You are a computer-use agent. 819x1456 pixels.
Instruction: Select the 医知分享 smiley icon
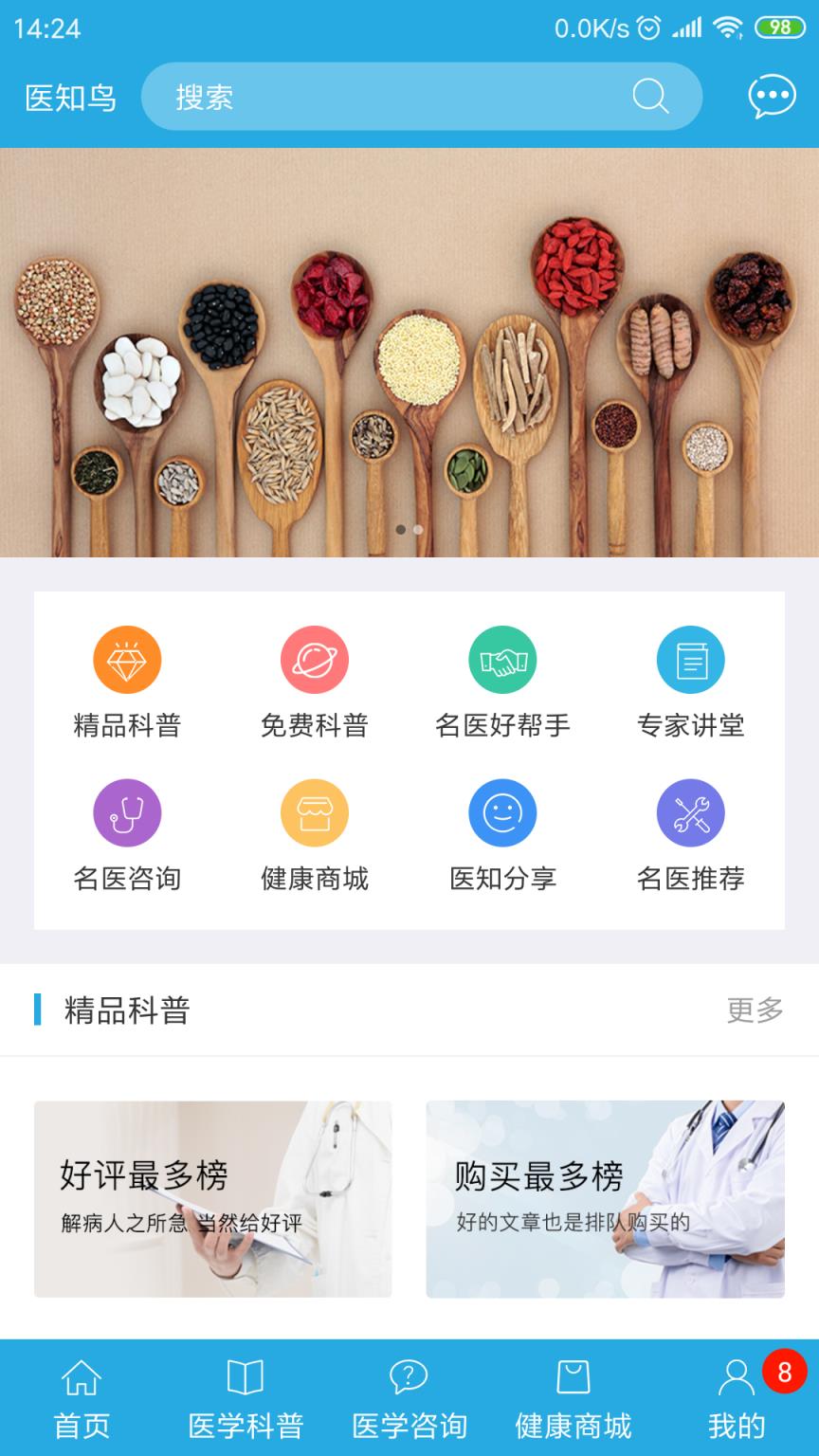[502, 812]
